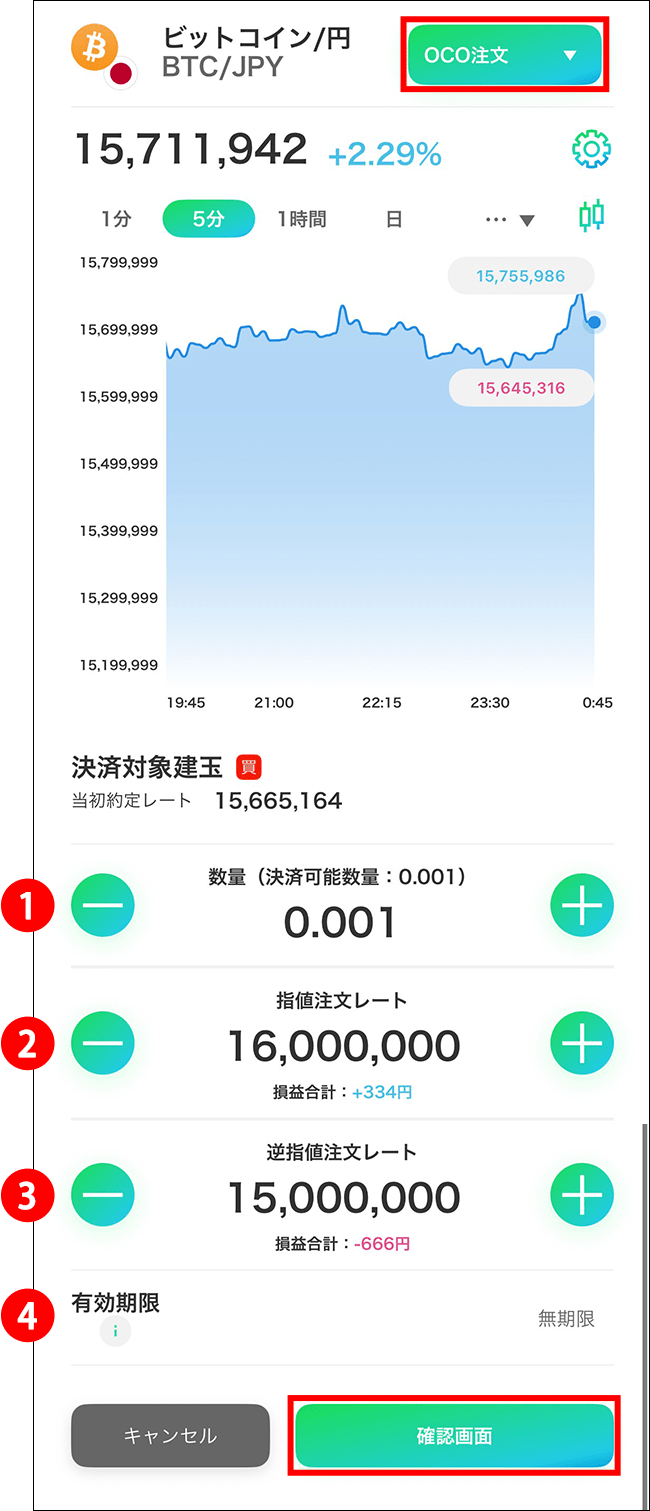Image resolution: width=650 pixels, height=1511 pixels.
Task: Open the 有効期限 info icon
Action: tap(116, 1331)
